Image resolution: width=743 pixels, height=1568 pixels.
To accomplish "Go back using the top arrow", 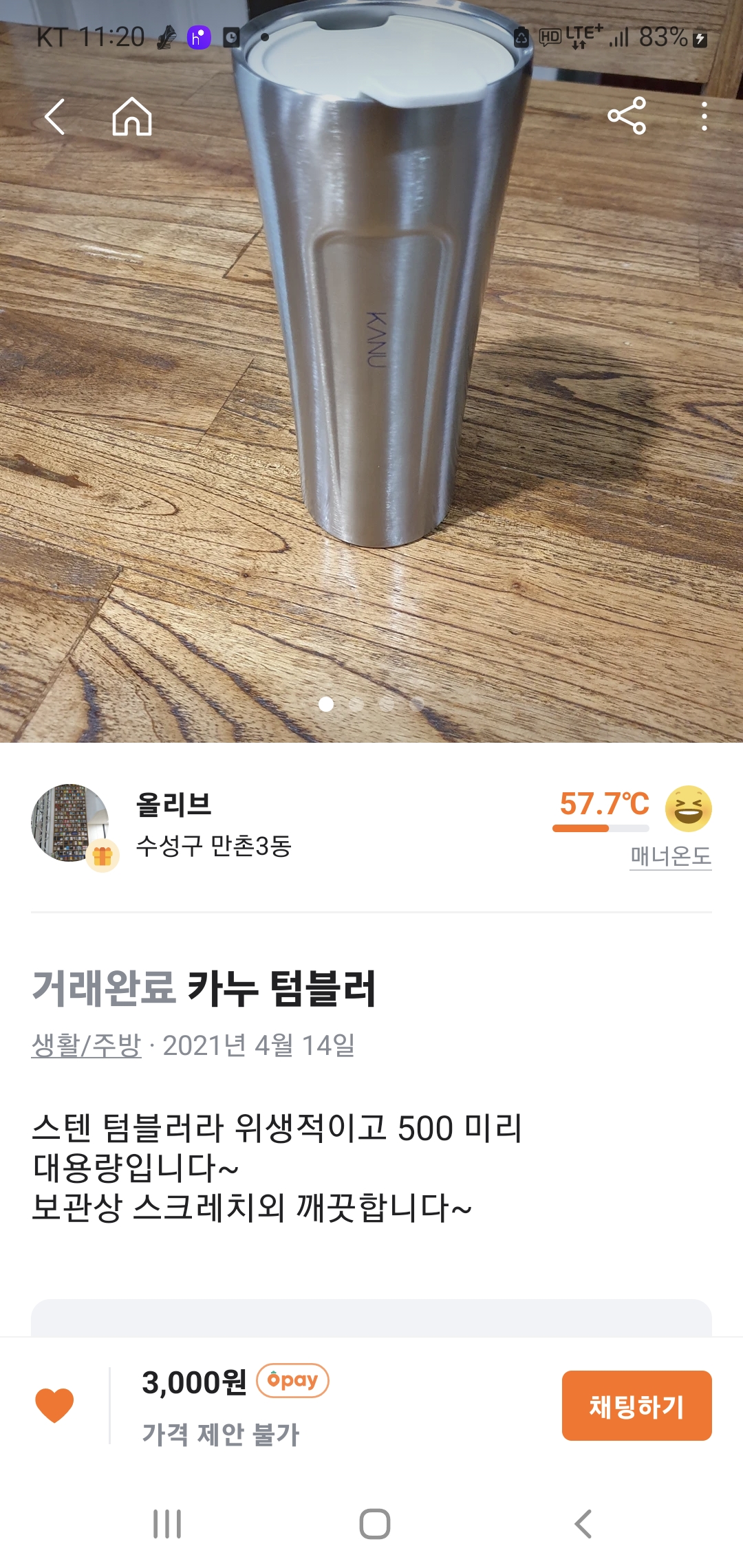I will pyautogui.click(x=55, y=116).
